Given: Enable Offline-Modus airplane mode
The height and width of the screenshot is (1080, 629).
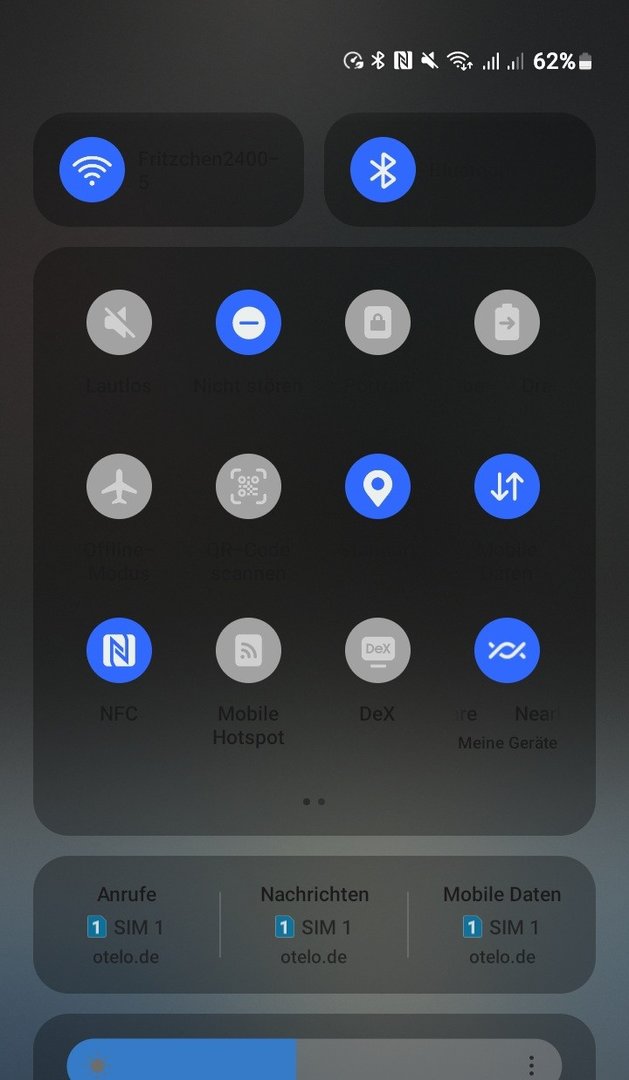Looking at the screenshot, I should pos(119,487).
